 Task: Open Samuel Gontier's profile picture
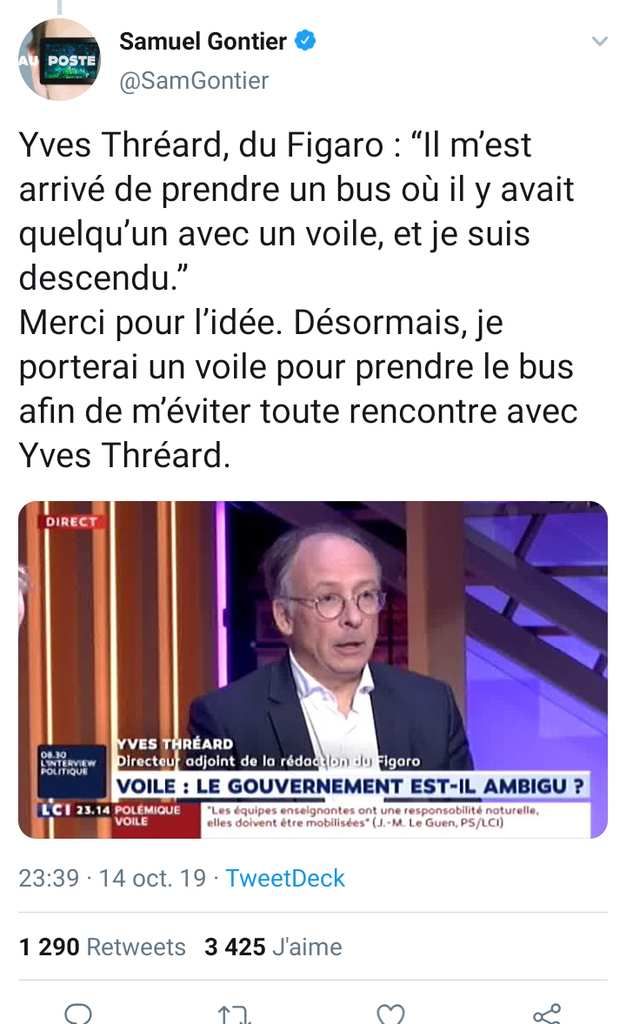pos(59,59)
